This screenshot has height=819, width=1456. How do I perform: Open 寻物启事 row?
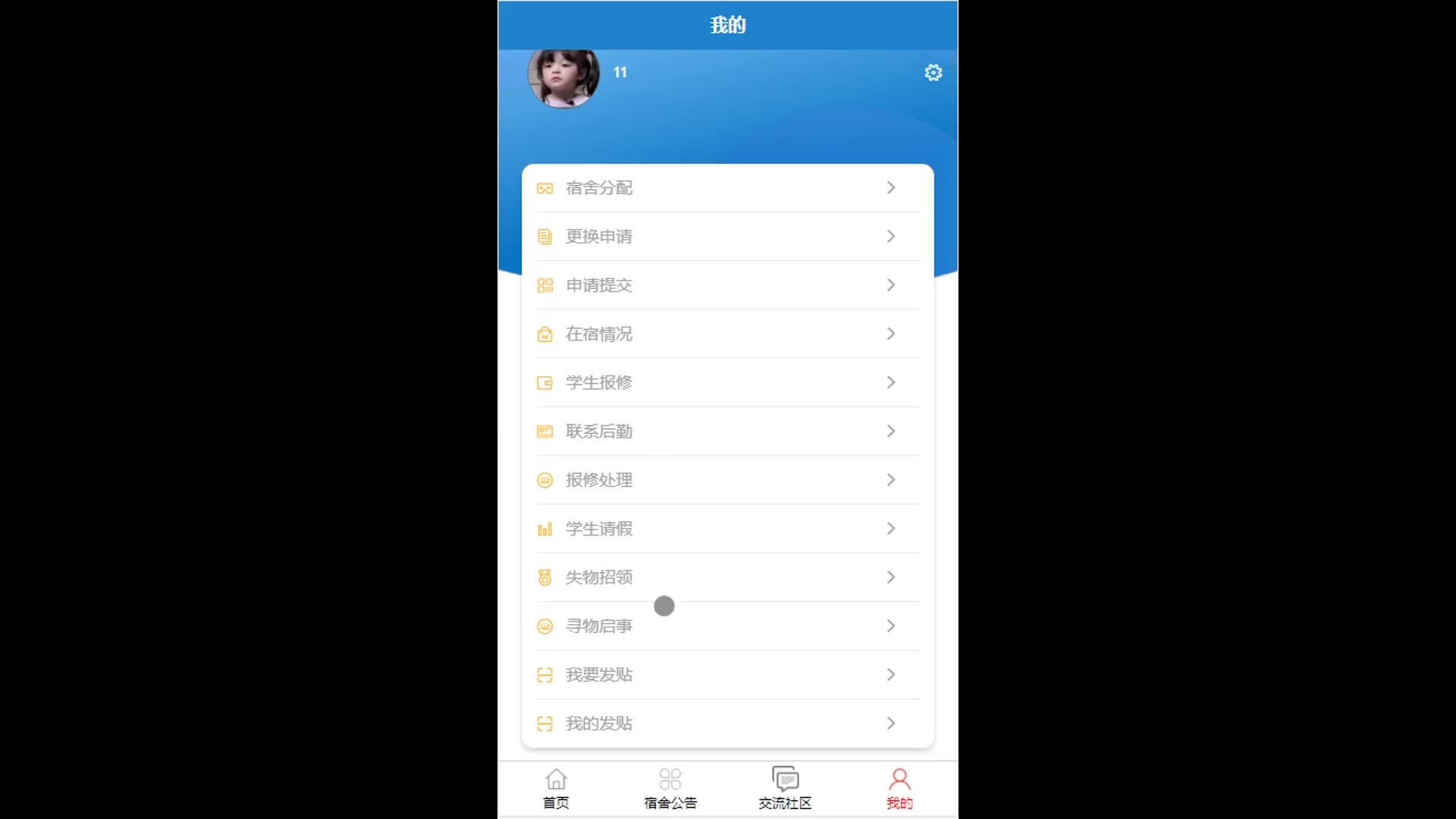[726, 626]
